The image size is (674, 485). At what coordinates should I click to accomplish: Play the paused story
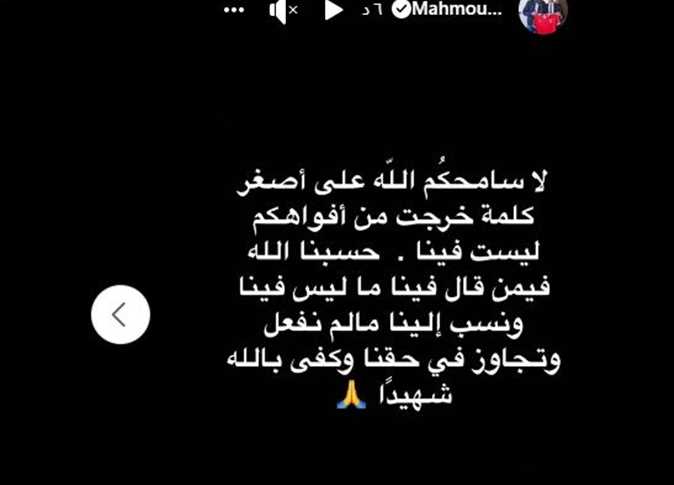pyautogui.click(x=334, y=10)
